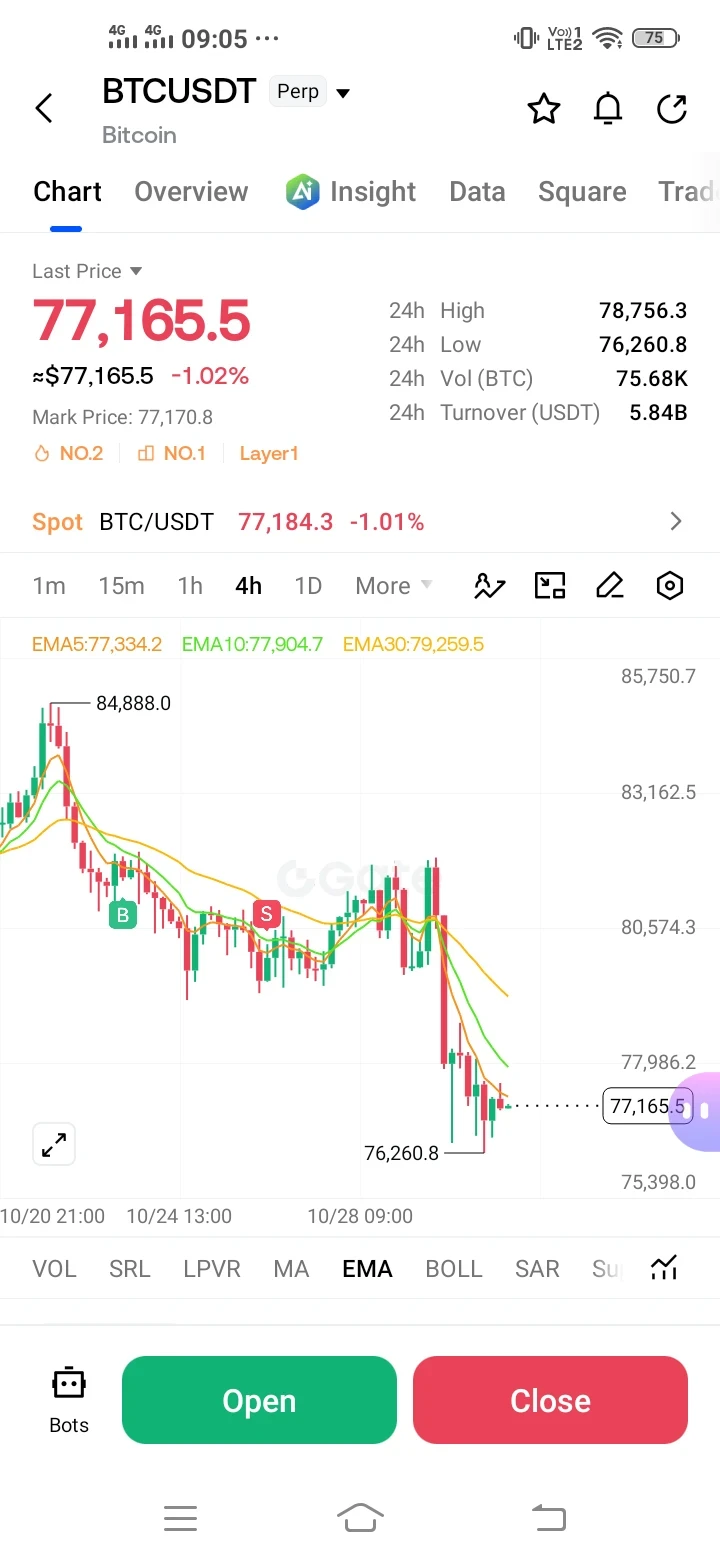Open the AI Insight tab
Screen dimensions: 720x1560
350,192
